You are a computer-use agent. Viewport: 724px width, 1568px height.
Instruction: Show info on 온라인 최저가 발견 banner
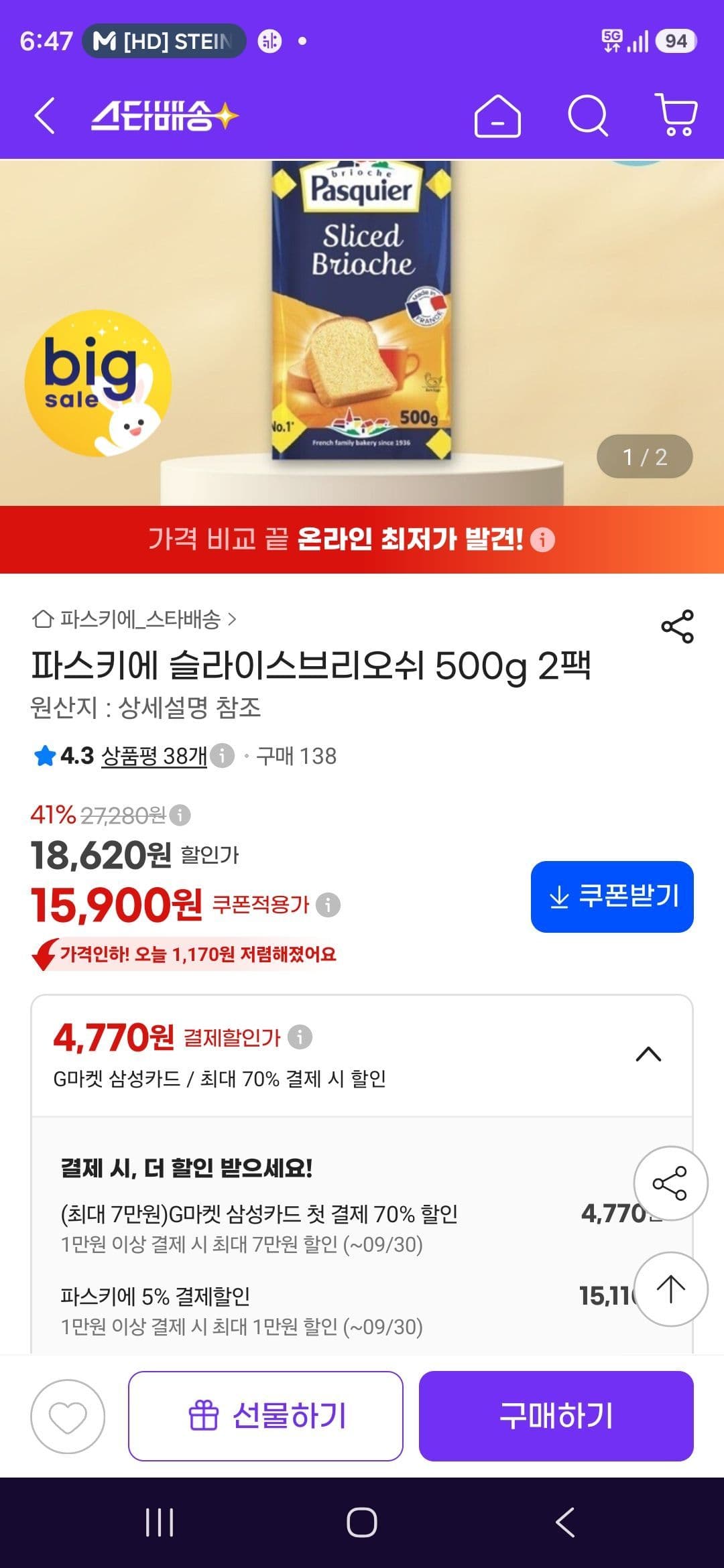542,539
